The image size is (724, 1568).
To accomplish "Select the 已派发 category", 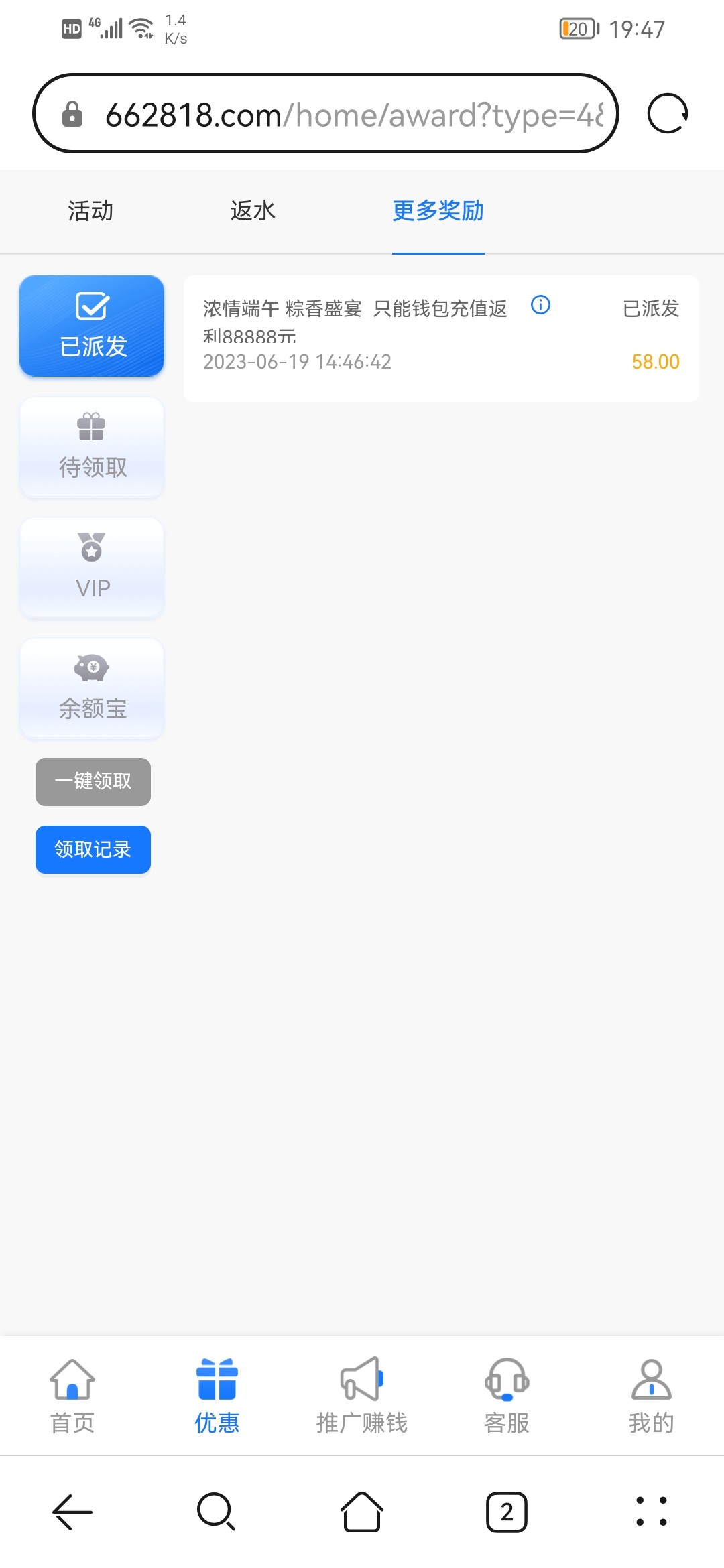I will pos(92,326).
